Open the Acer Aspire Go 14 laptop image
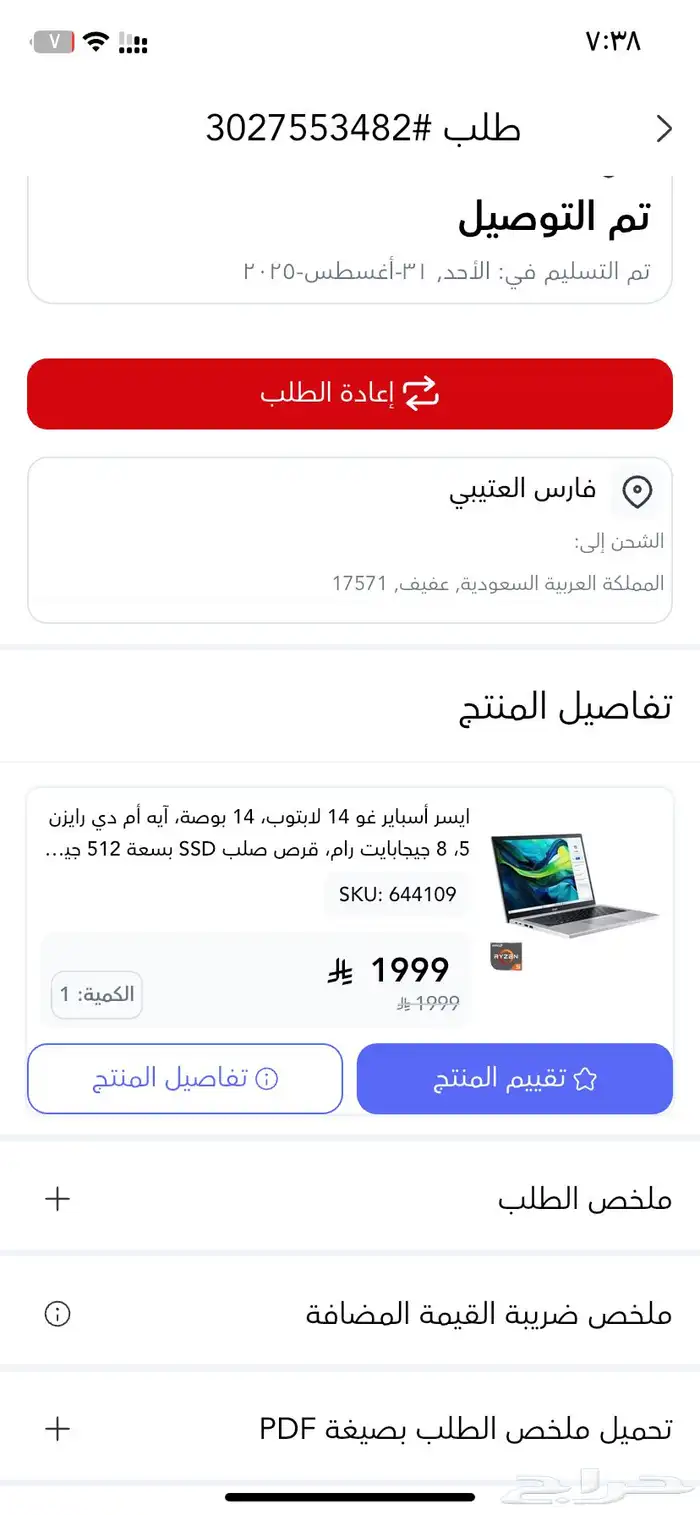Image resolution: width=700 pixels, height=1515 pixels. click(x=574, y=880)
